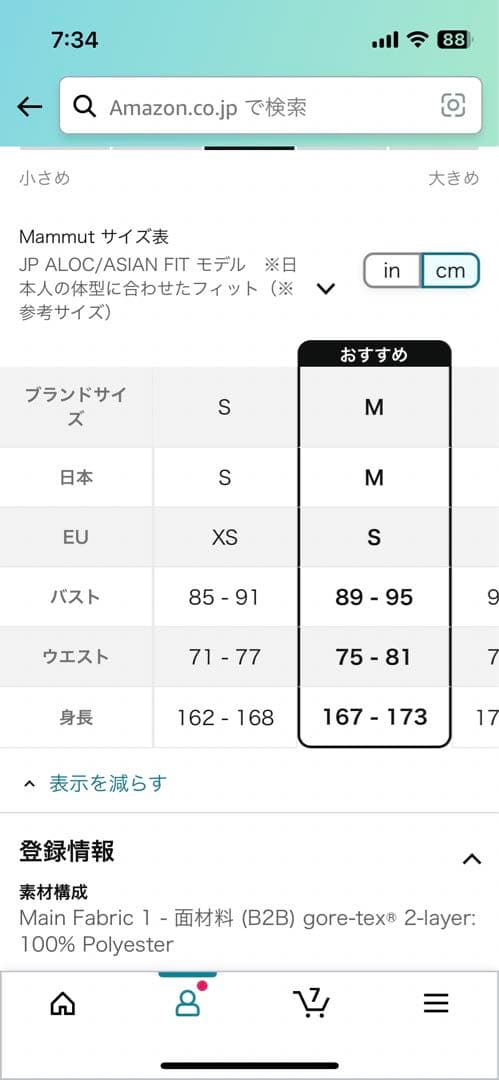This screenshot has width=499, height=1080.
Task: Go to the Home tab
Action: point(63,1003)
